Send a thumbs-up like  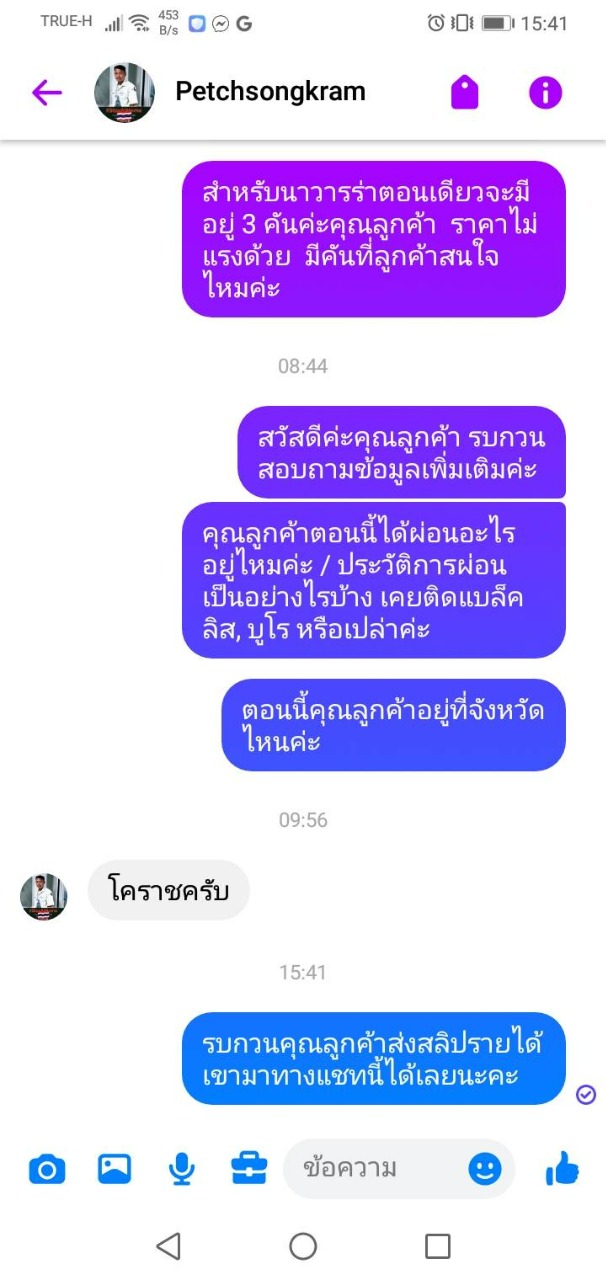(562, 1167)
